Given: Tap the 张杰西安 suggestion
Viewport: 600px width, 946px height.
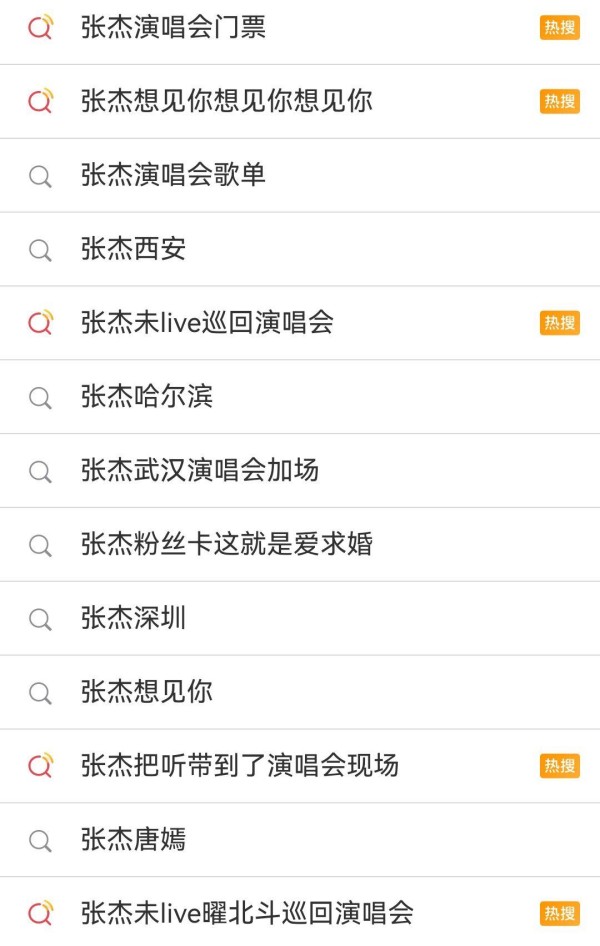Looking at the screenshot, I should [133, 249].
